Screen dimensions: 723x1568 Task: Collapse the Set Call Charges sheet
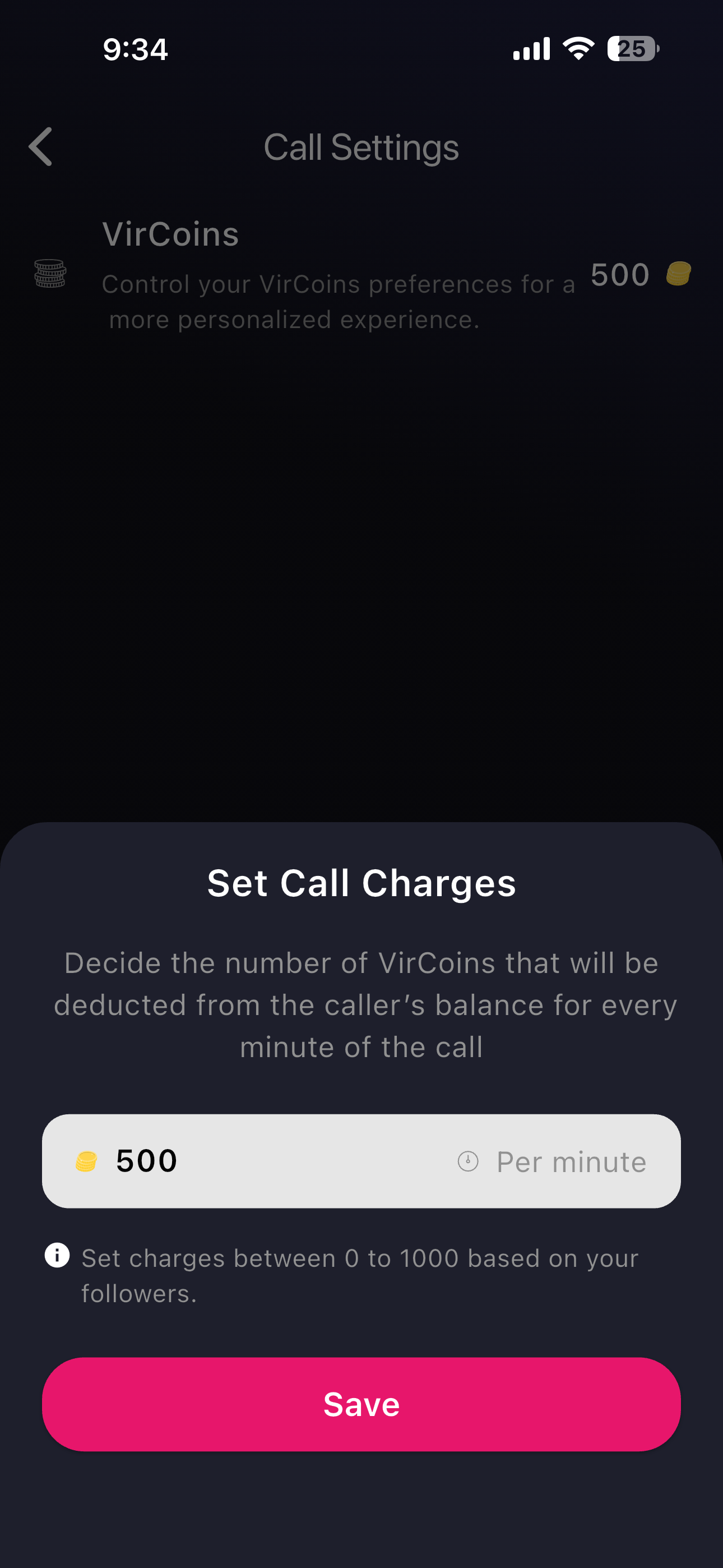click(361, 548)
